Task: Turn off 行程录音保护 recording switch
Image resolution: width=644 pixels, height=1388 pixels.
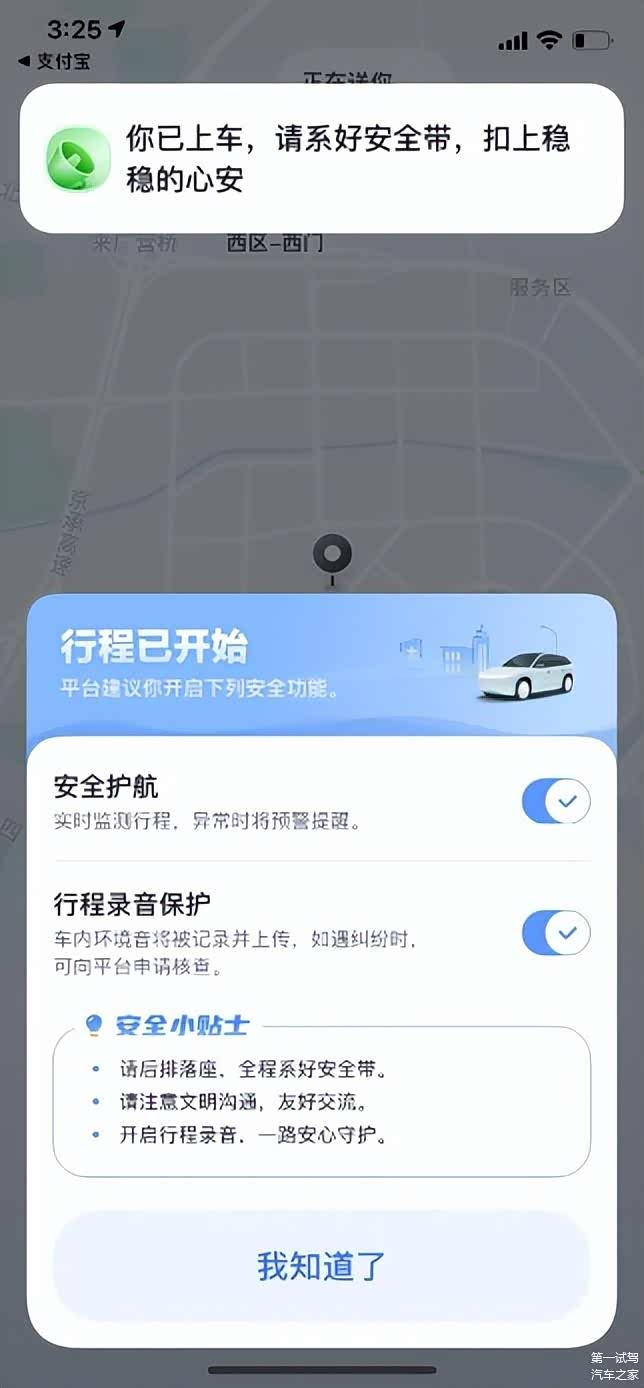Action: tap(556, 933)
